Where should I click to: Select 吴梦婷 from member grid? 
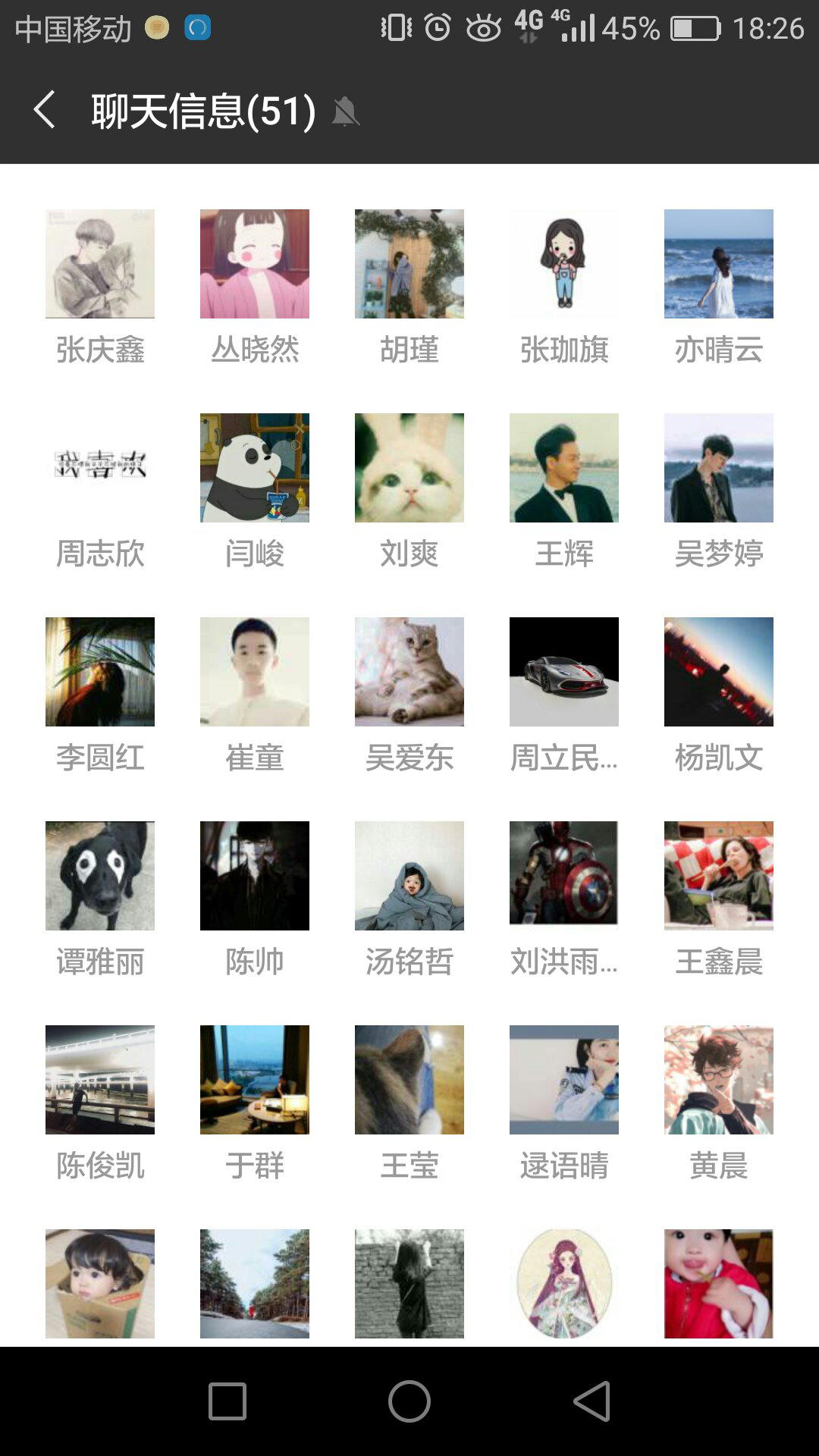(x=719, y=468)
